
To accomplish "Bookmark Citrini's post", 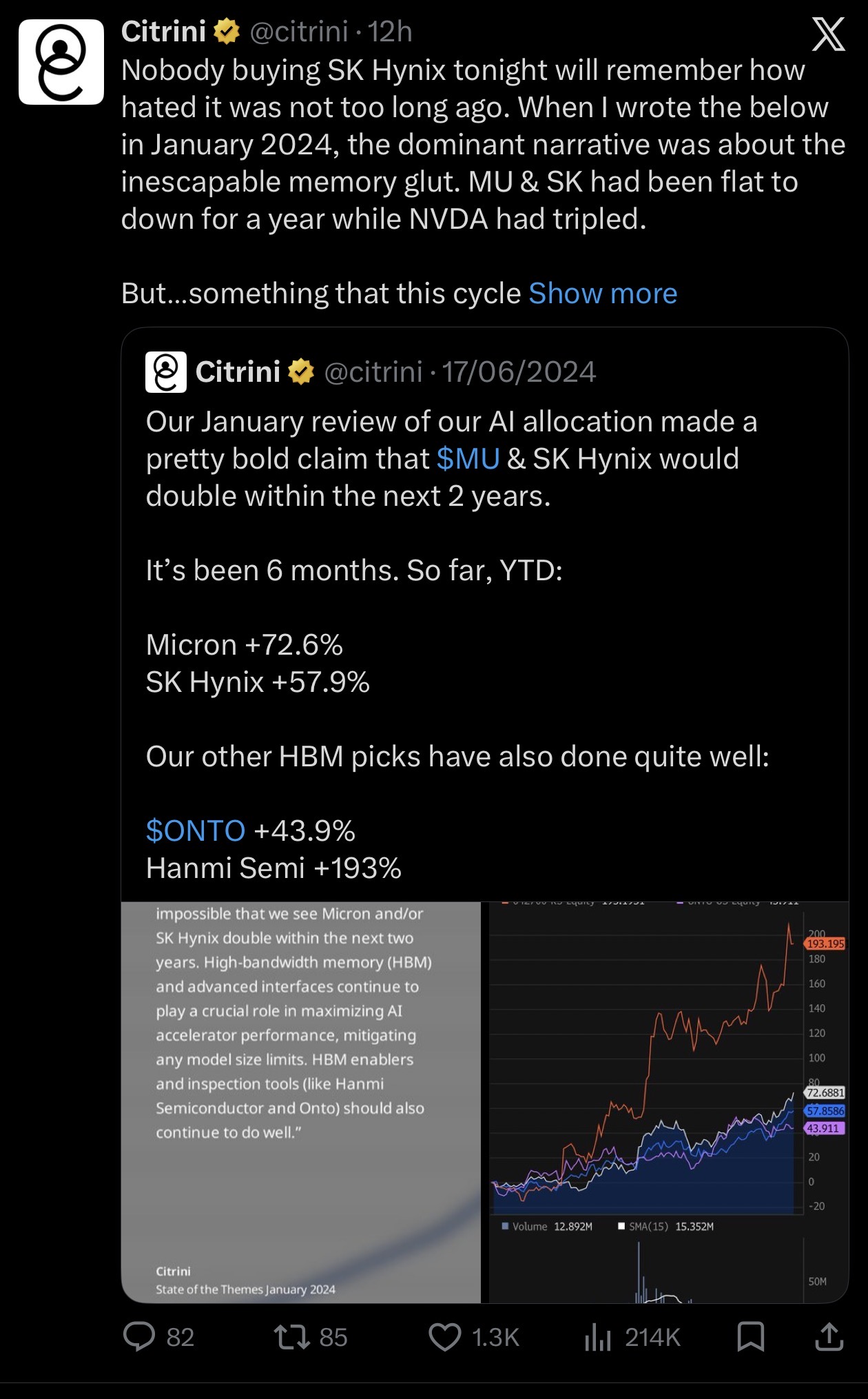I will [750, 1337].
